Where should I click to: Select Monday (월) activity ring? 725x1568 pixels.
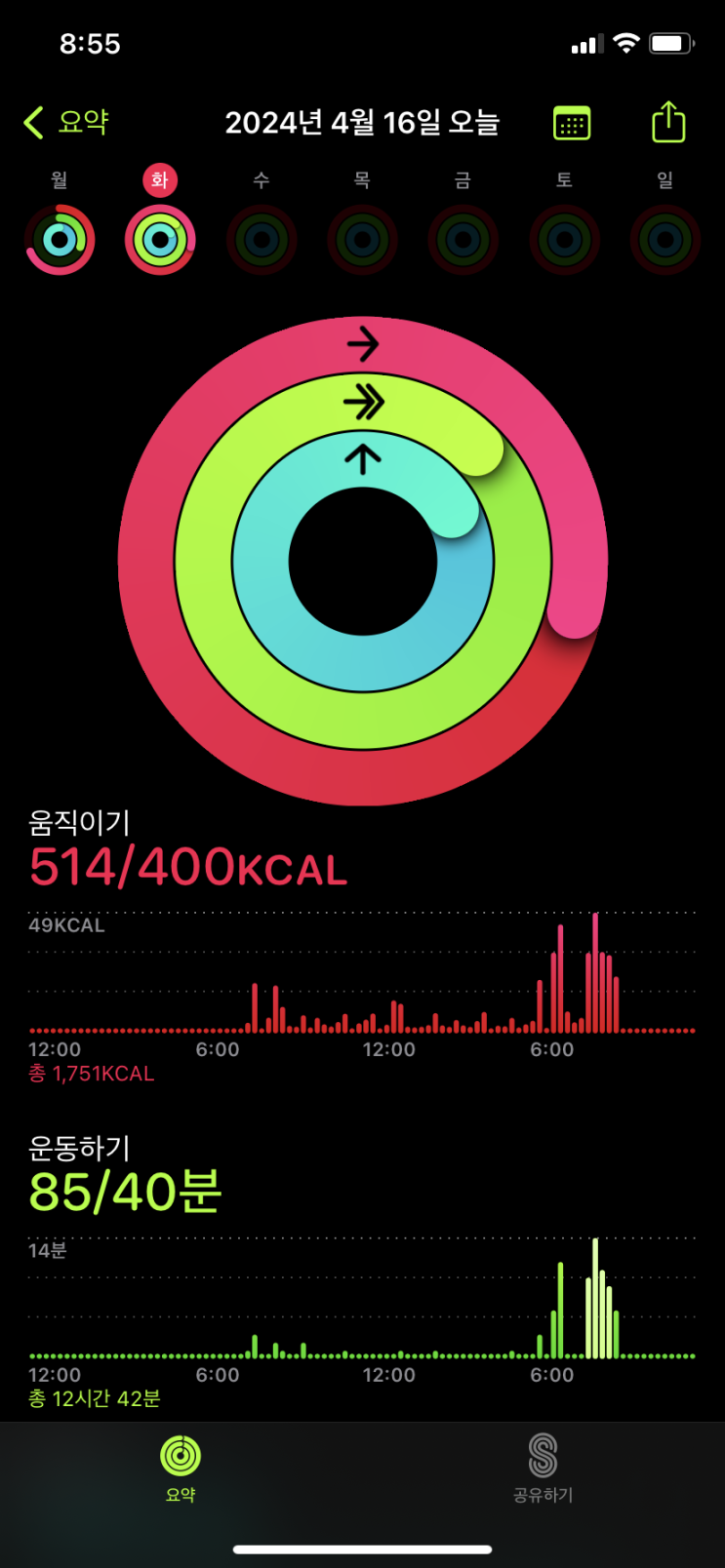pos(60,239)
